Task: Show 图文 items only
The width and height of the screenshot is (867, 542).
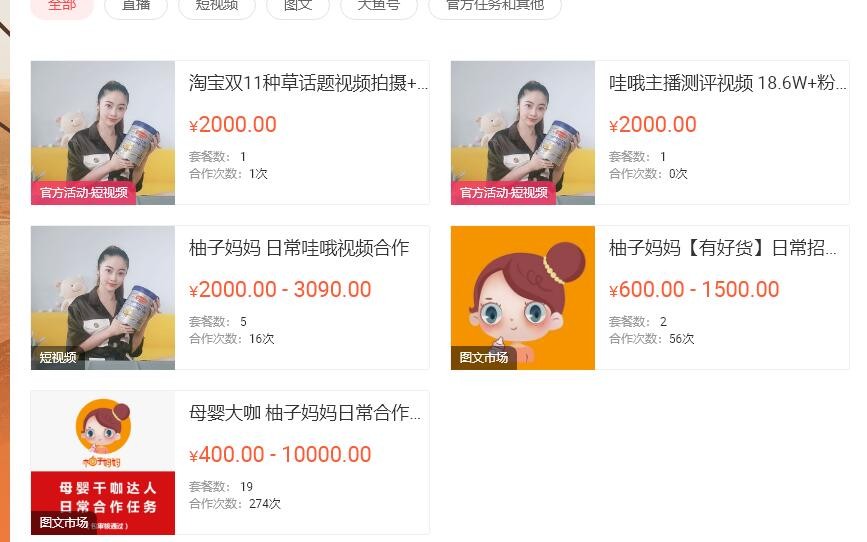Action: tap(298, 6)
